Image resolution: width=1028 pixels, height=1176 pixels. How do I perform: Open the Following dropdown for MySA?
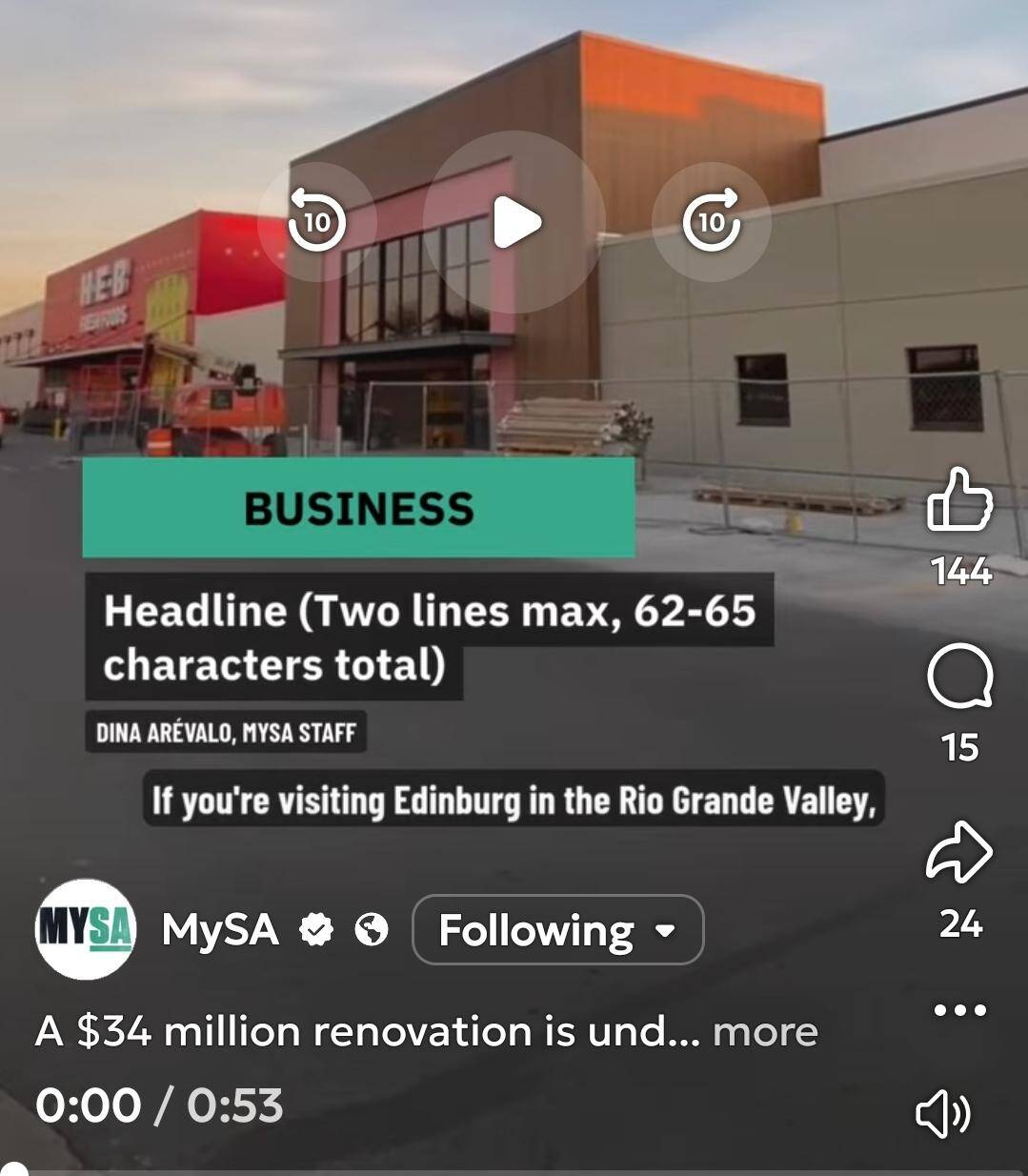[557, 929]
